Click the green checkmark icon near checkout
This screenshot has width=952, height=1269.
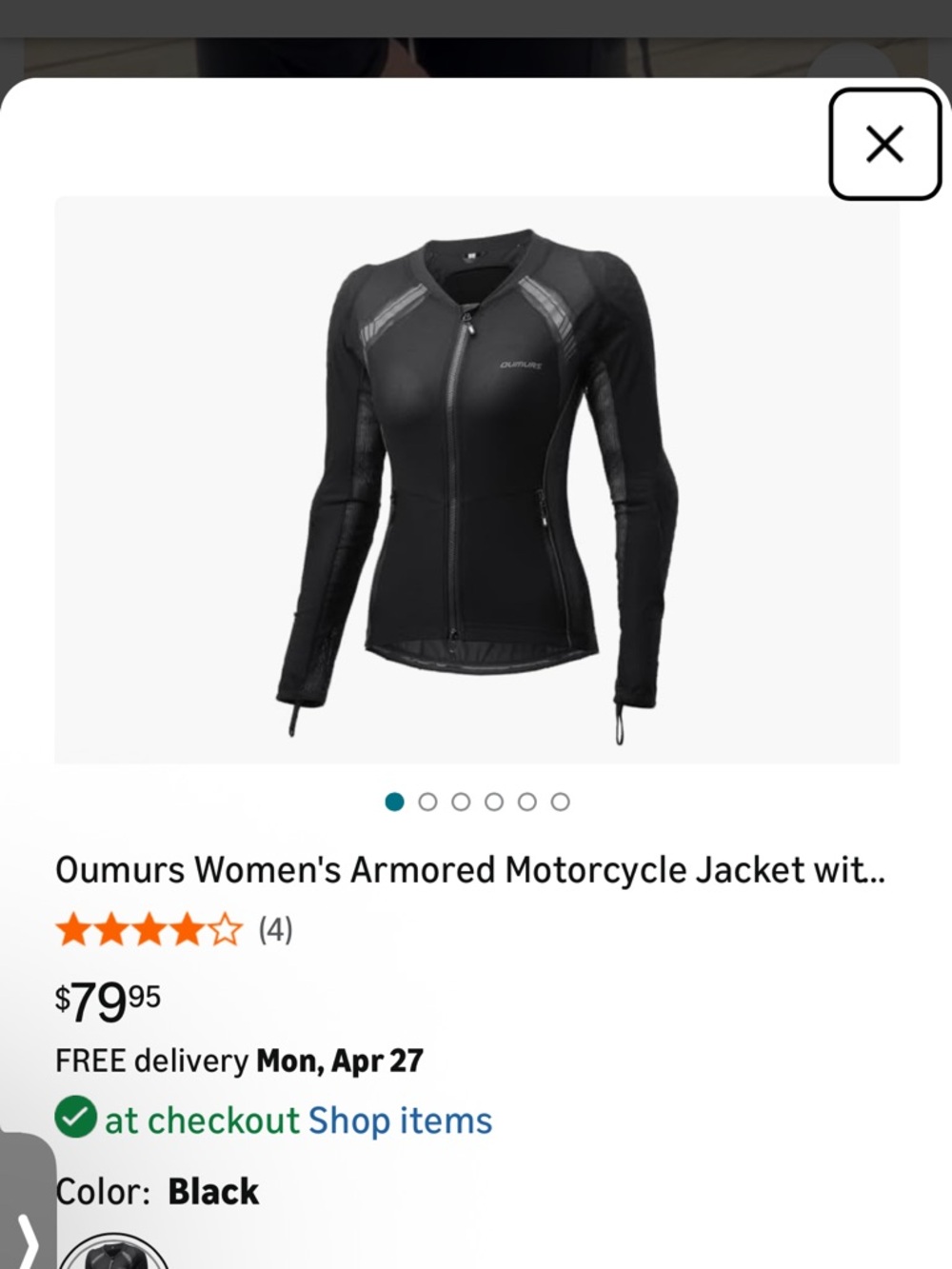(x=77, y=1120)
